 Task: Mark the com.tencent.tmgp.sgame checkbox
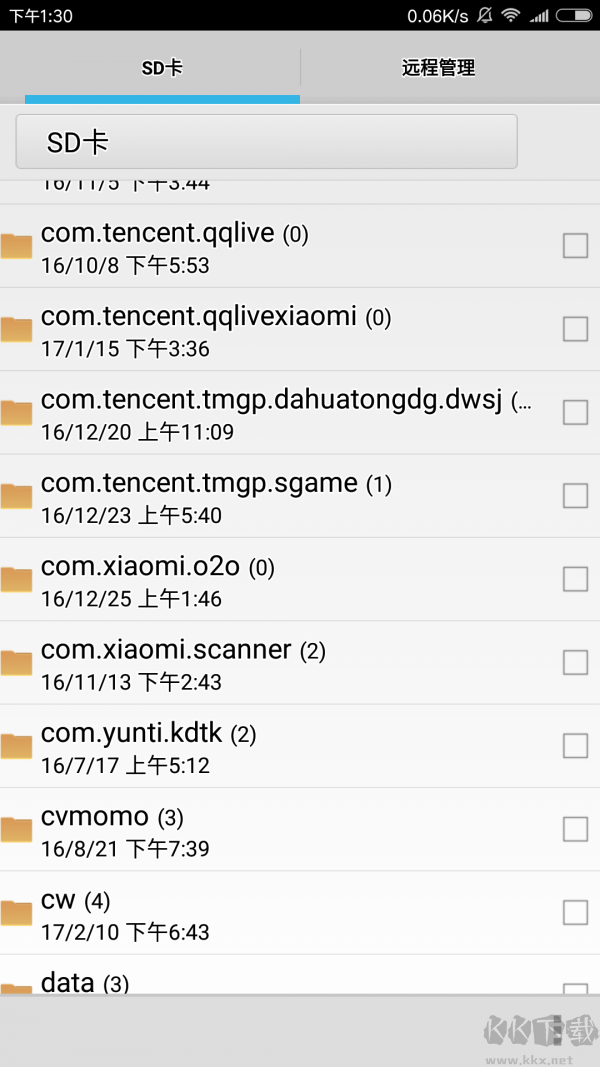coord(575,496)
